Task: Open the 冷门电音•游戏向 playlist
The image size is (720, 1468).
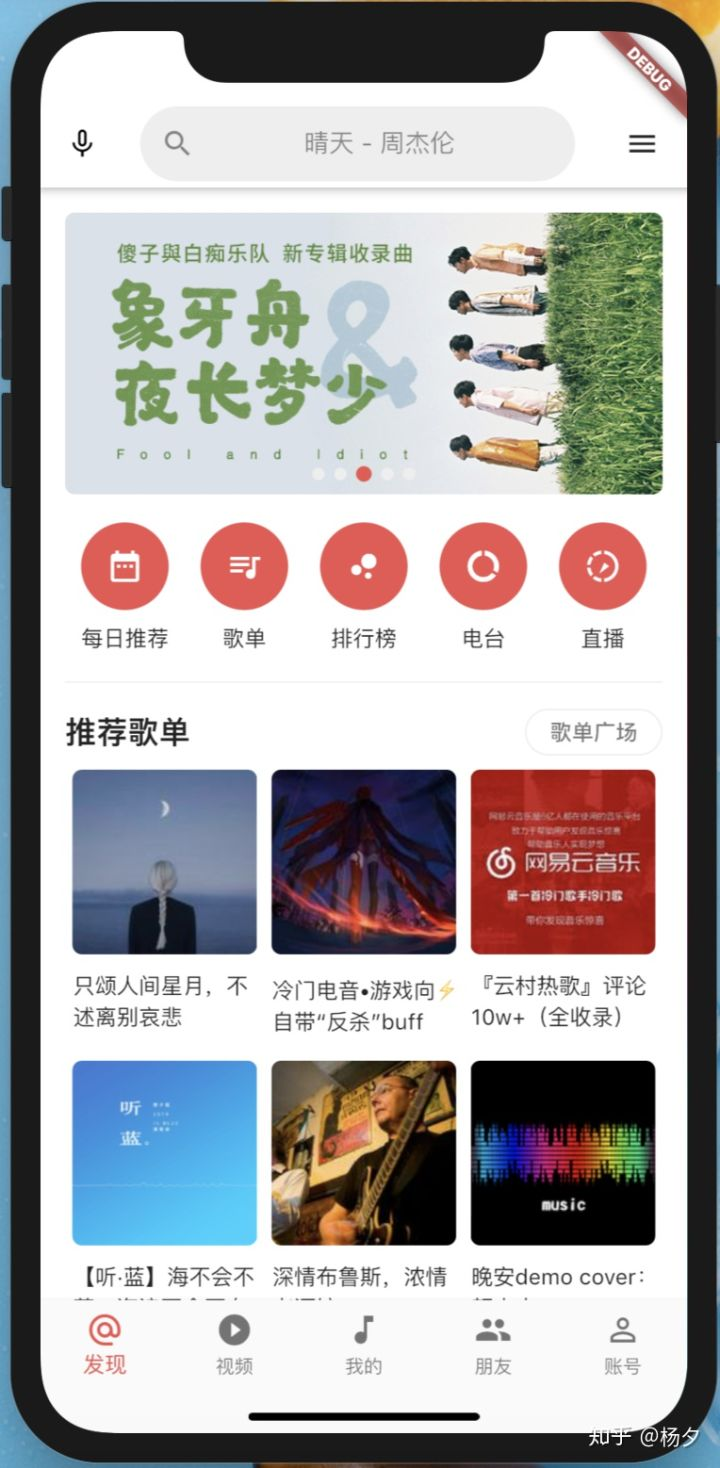Action: [363, 862]
